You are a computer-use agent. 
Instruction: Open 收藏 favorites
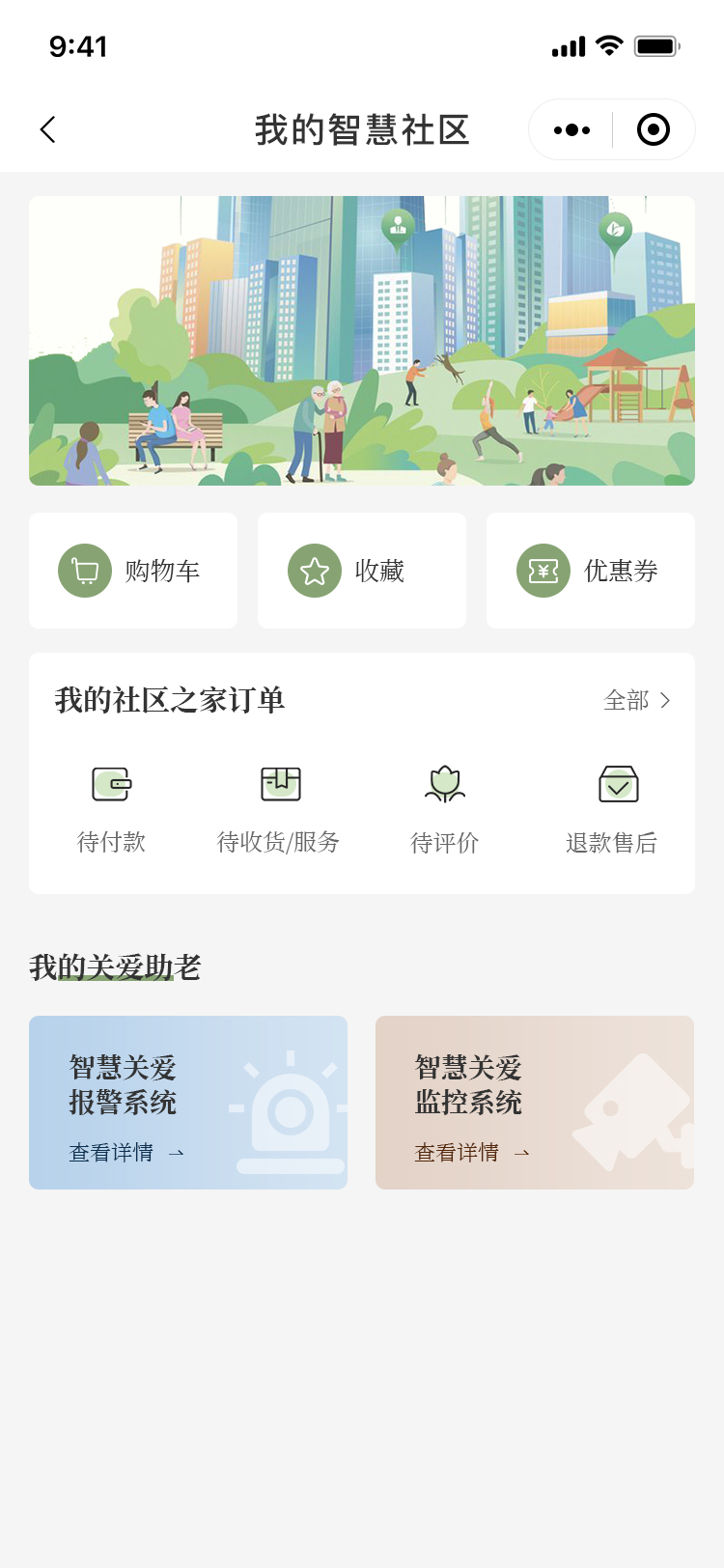click(362, 571)
